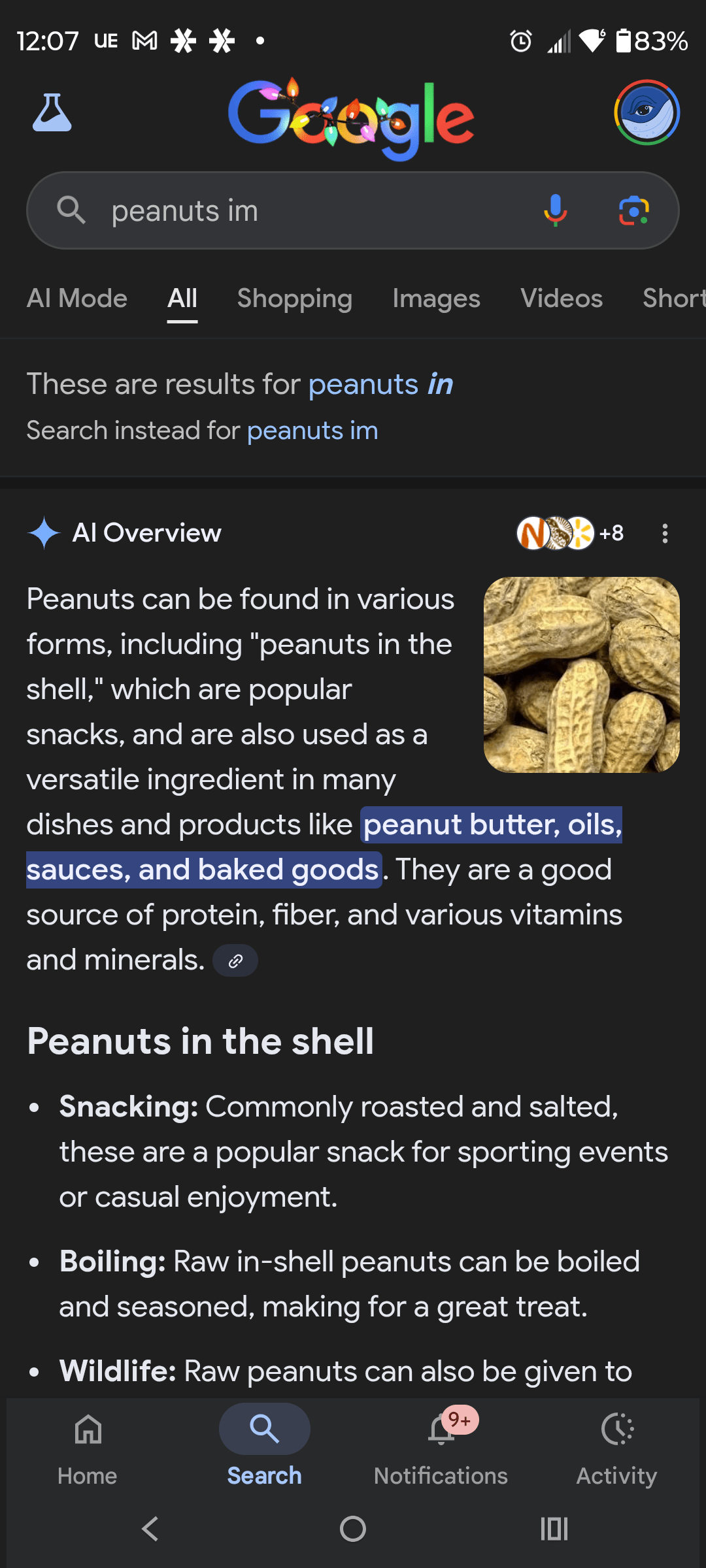Open the corrected 'peanuts in' results link
This screenshot has width=706, height=1568.
380,384
